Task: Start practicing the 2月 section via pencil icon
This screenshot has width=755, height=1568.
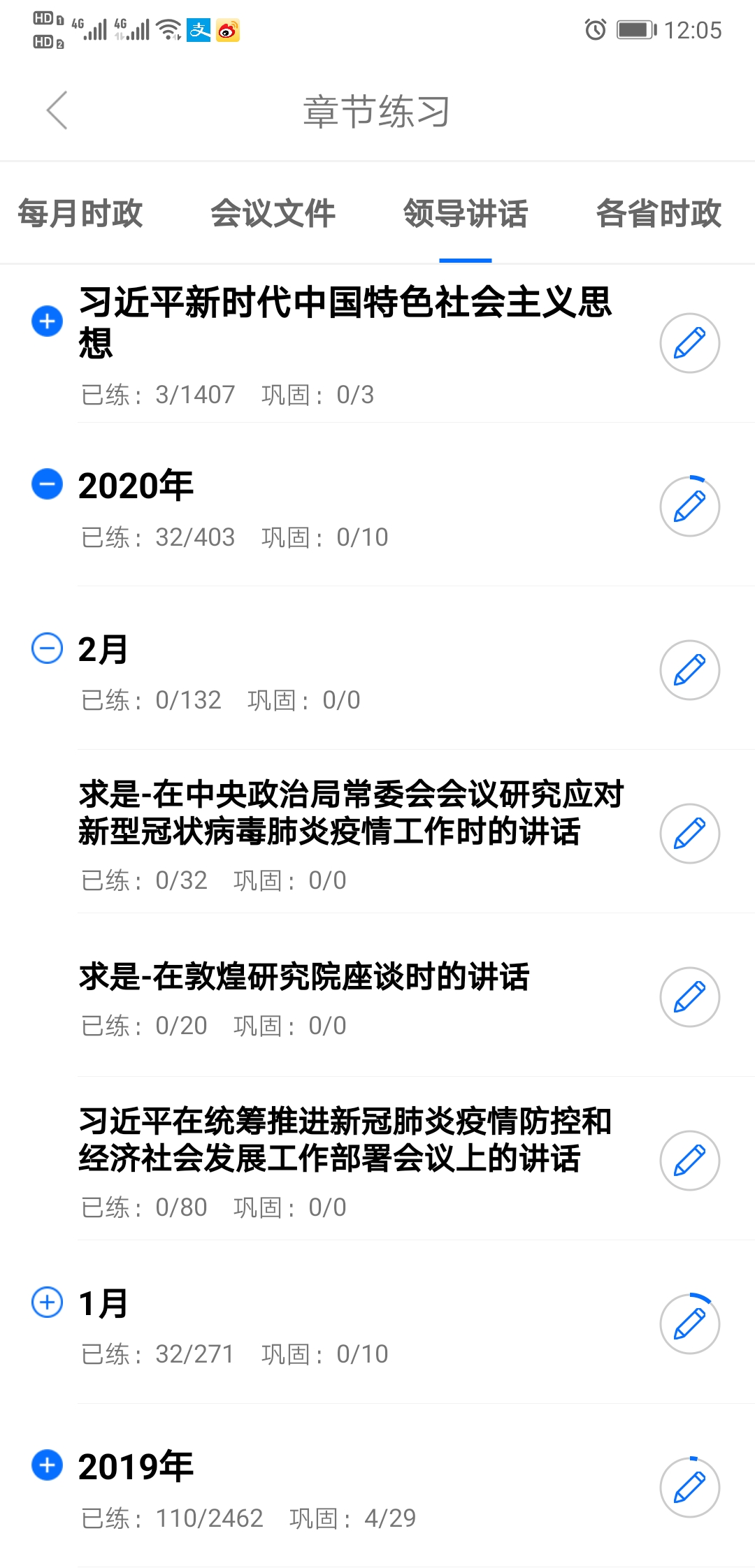Action: (689, 669)
